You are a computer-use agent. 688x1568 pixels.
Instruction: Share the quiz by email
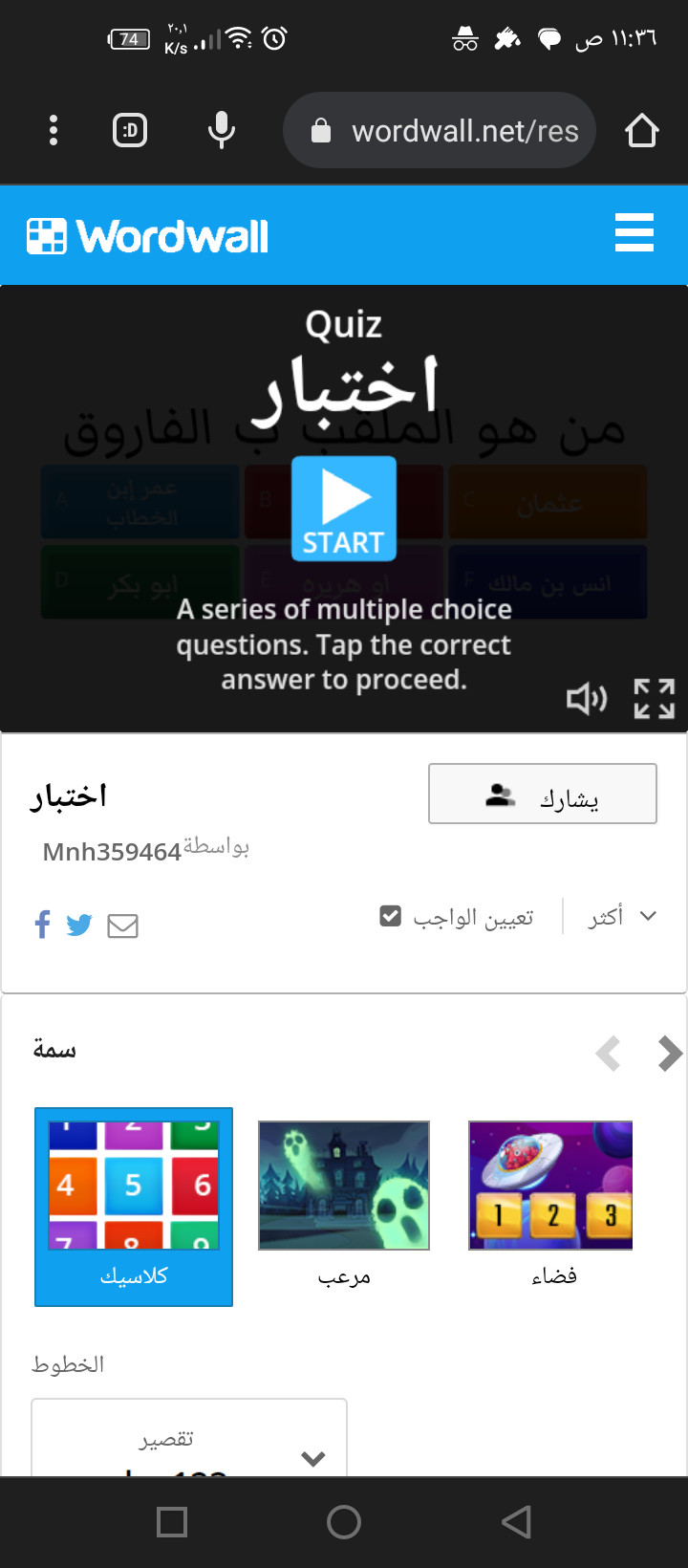(122, 926)
